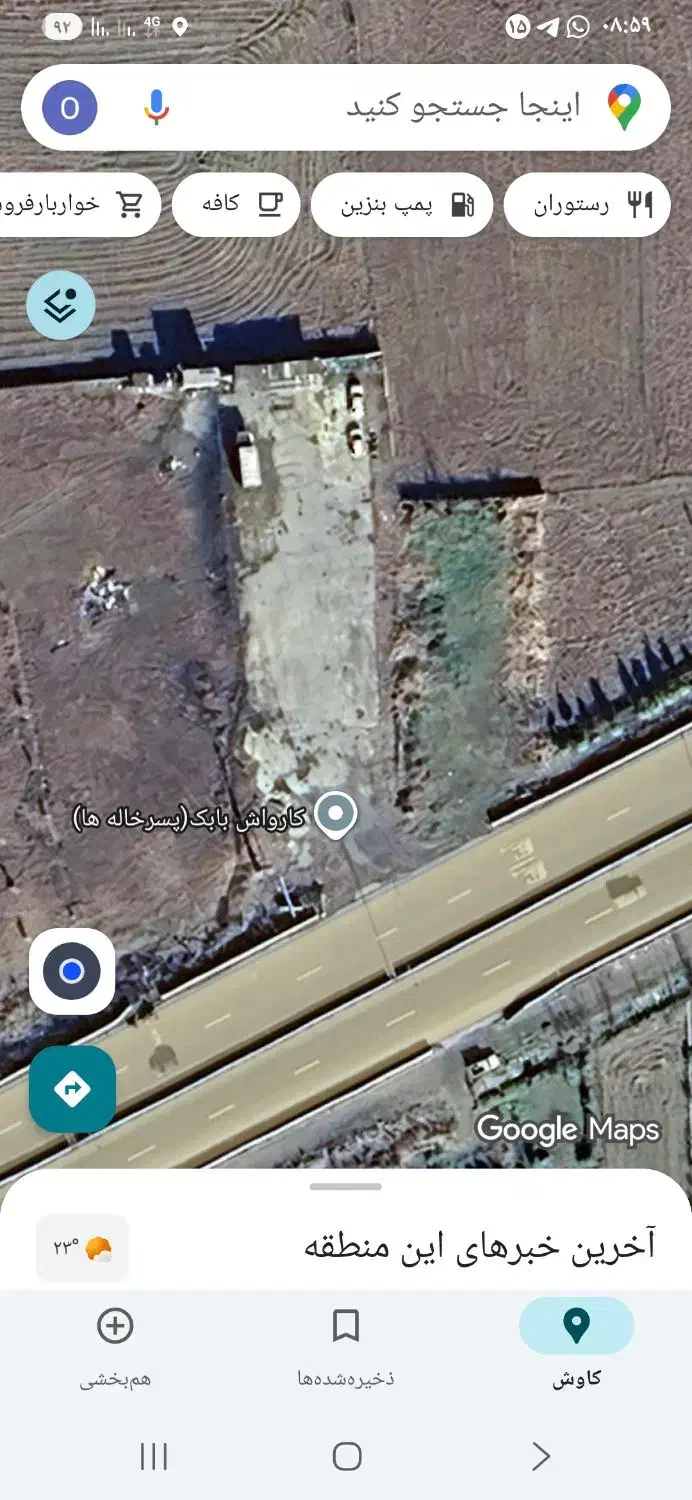The width and height of the screenshot is (692, 1500).
Task: Expand the آخرین خبرهای این منطقه sheet
Action: point(479,1247)
